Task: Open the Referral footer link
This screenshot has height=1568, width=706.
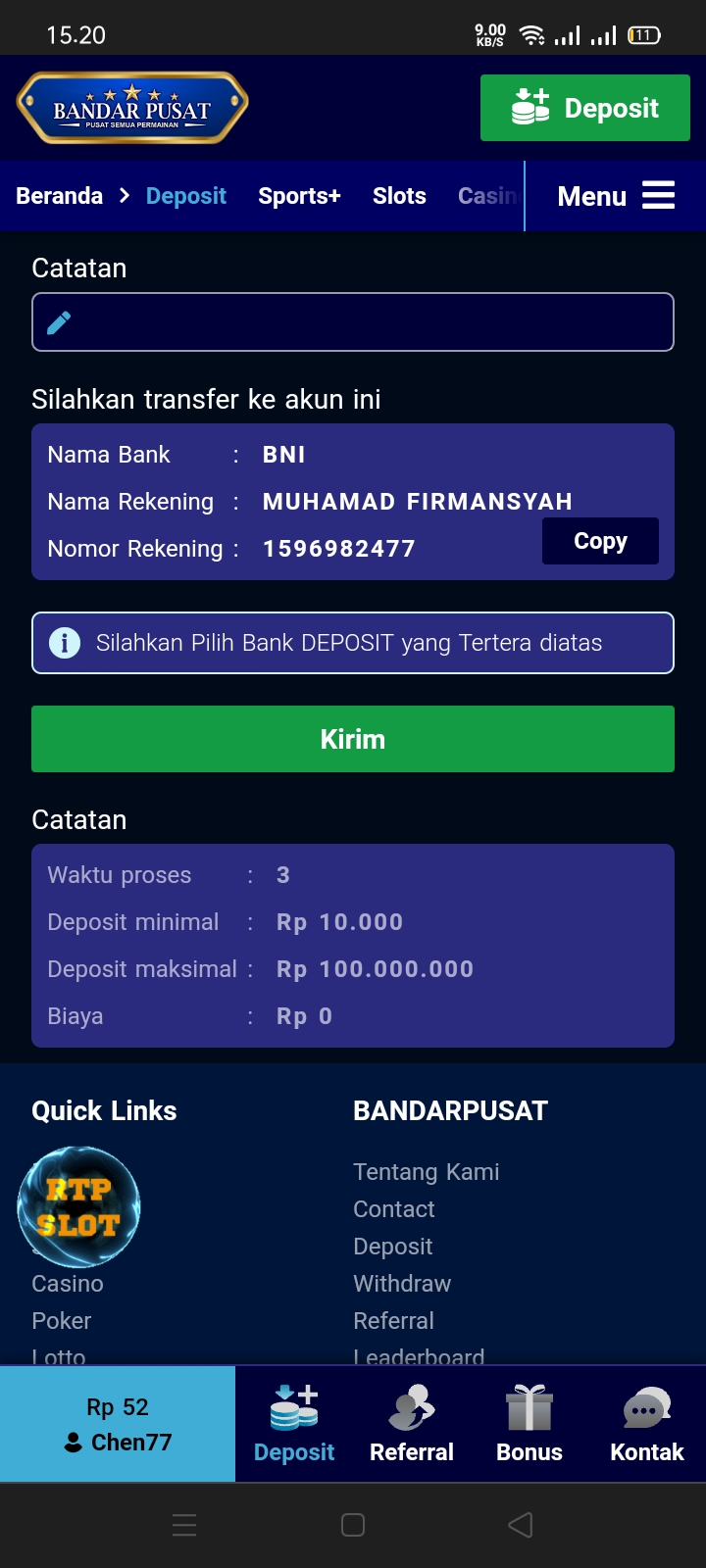Action: 393,1321
